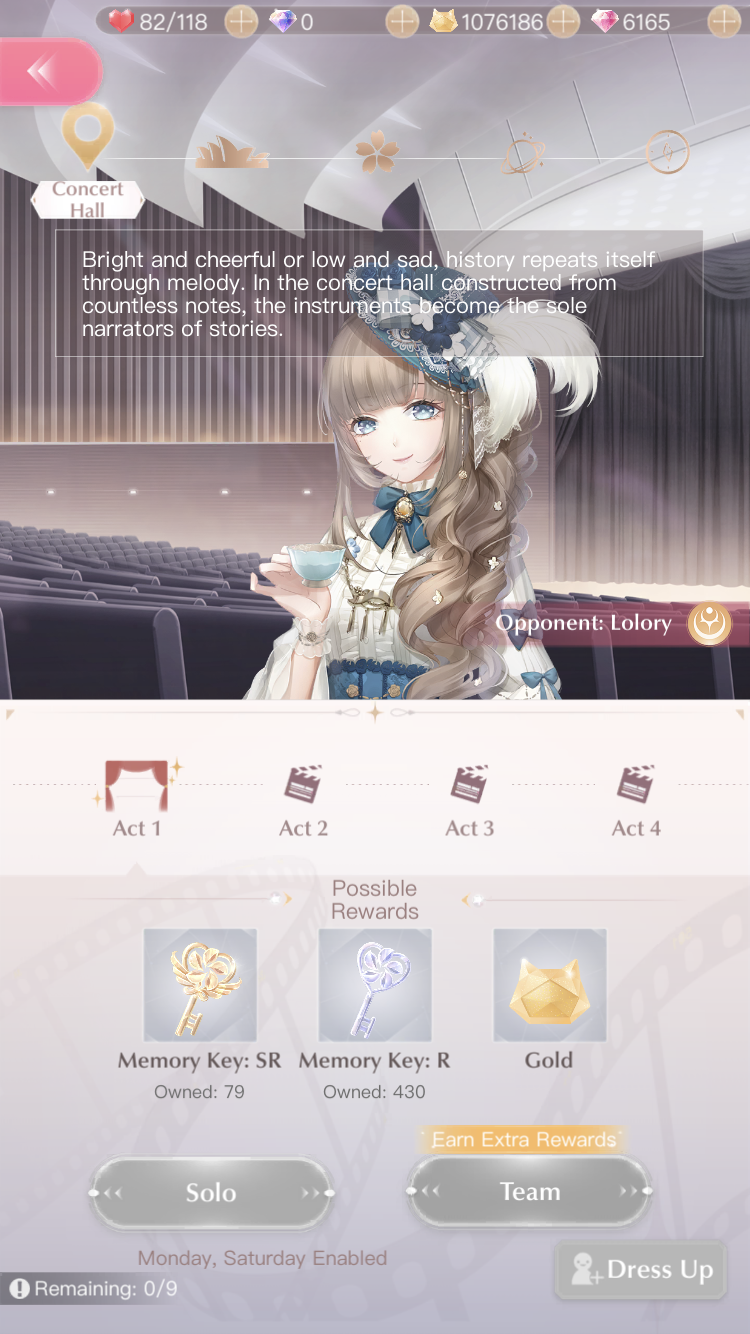Add gold using the plus button

point(563,21)
